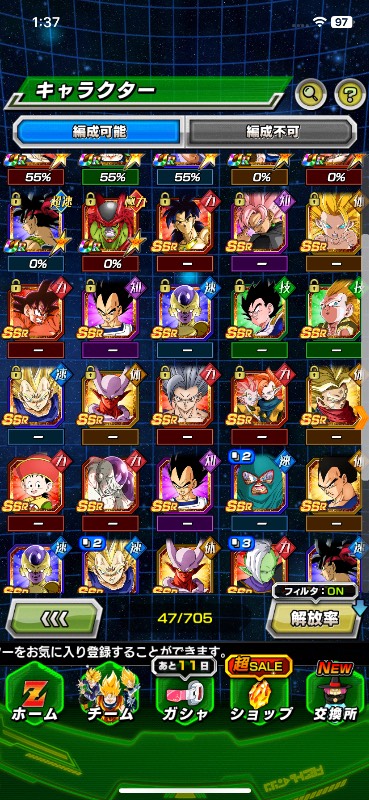Tap the orange arrow on the right edge
This screenshot has height=800, width=369.
[x=361, y=418]
